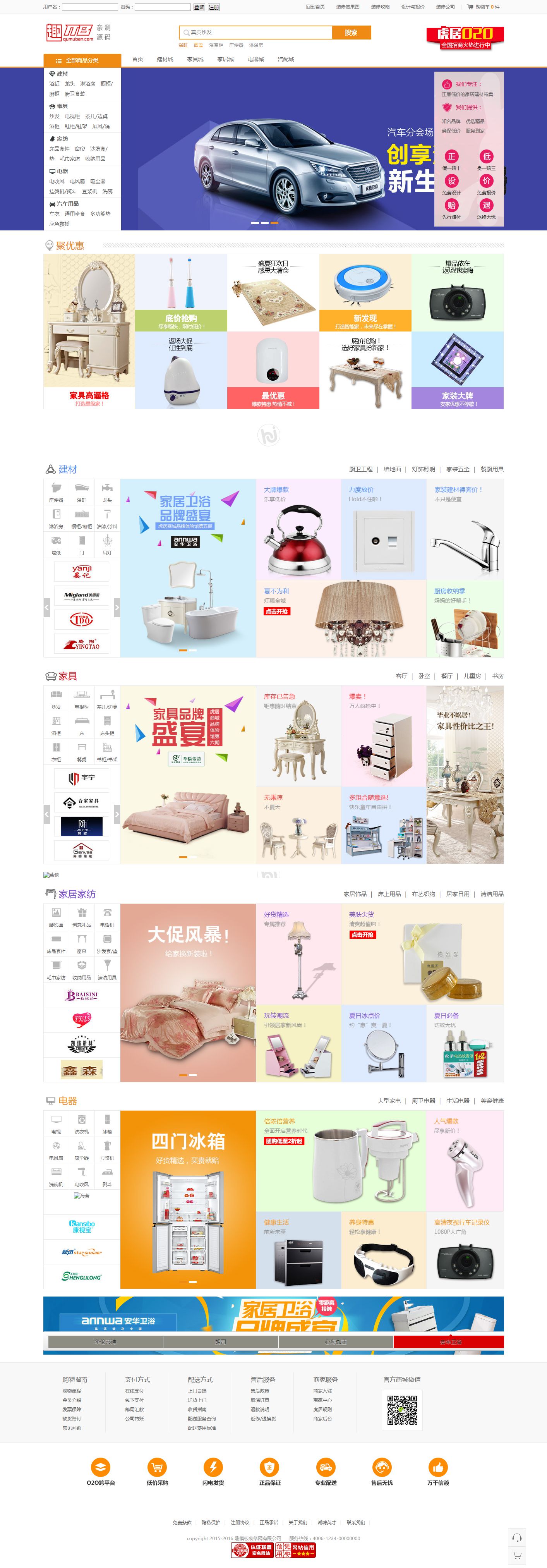
Task: Go to the 电器城 nav tab
Action: (x=255, y=60)
